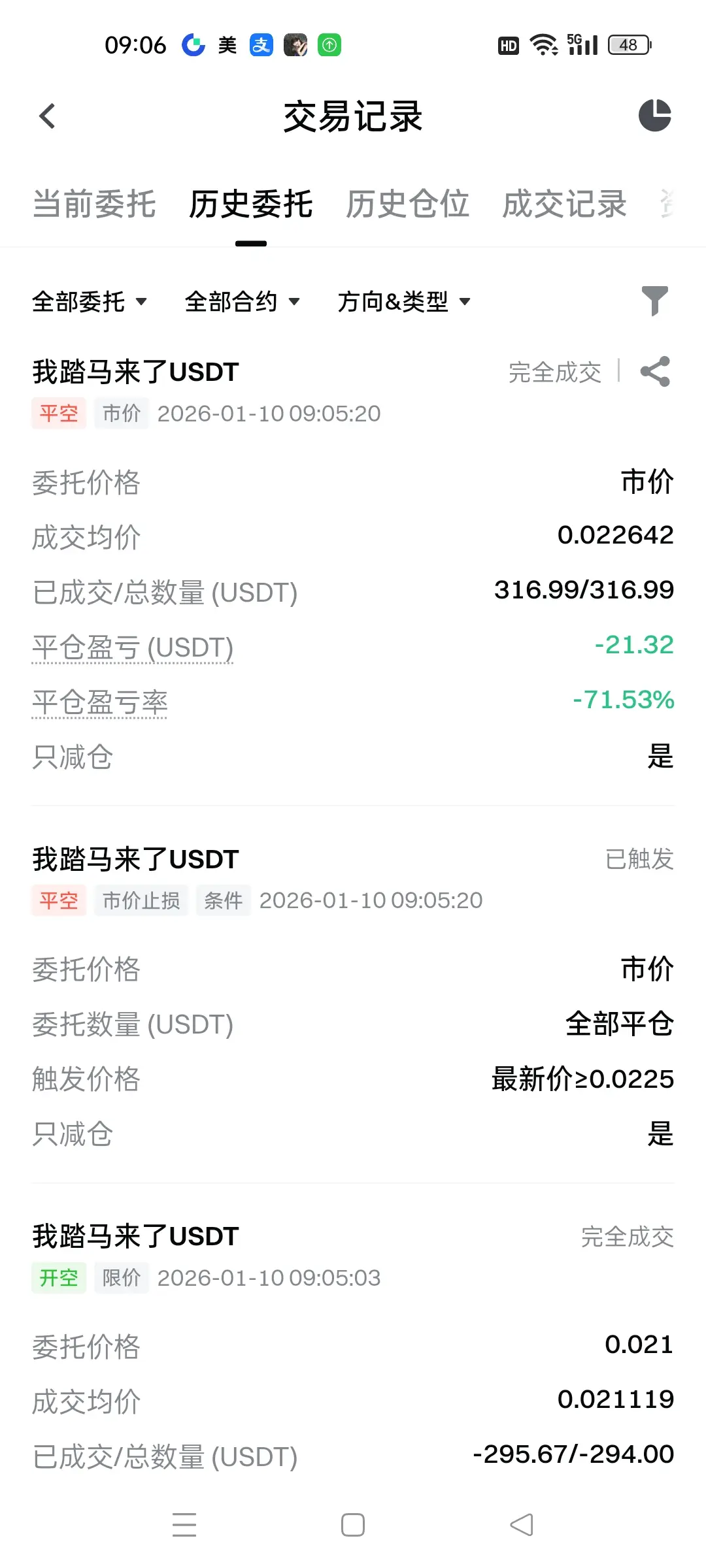The width and height of the screenshot is (706, 1568).
Task: Open the 成交记录 tab
Action: click(564, 204)
